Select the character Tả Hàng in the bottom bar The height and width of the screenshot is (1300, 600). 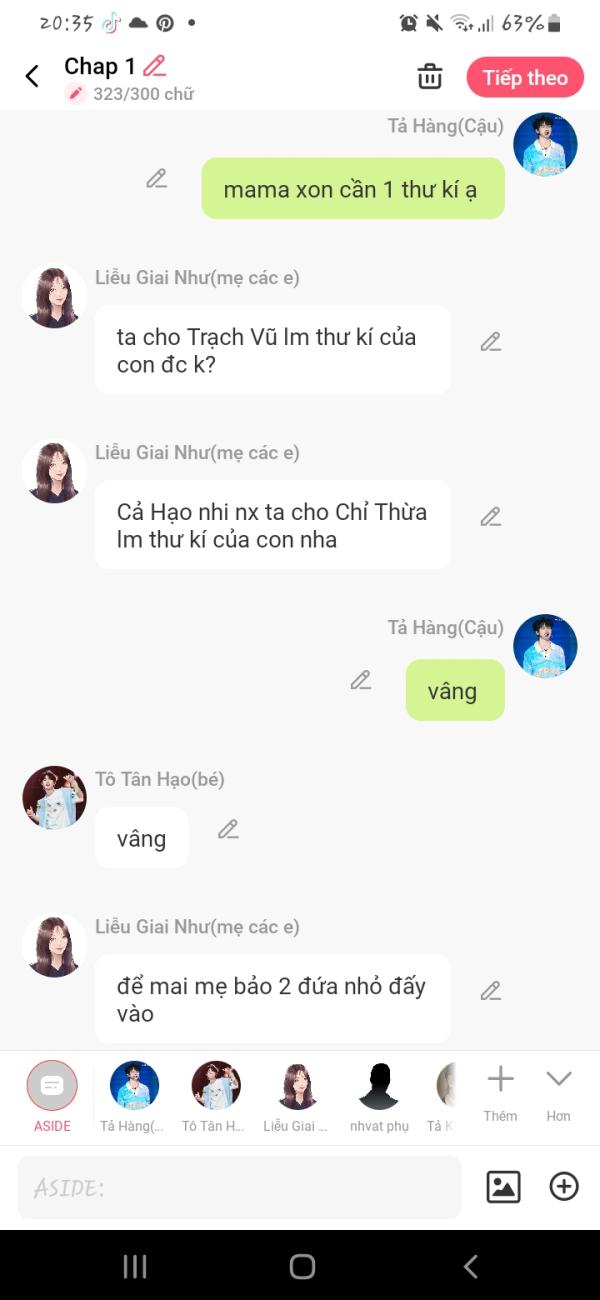click(134, 1097)
